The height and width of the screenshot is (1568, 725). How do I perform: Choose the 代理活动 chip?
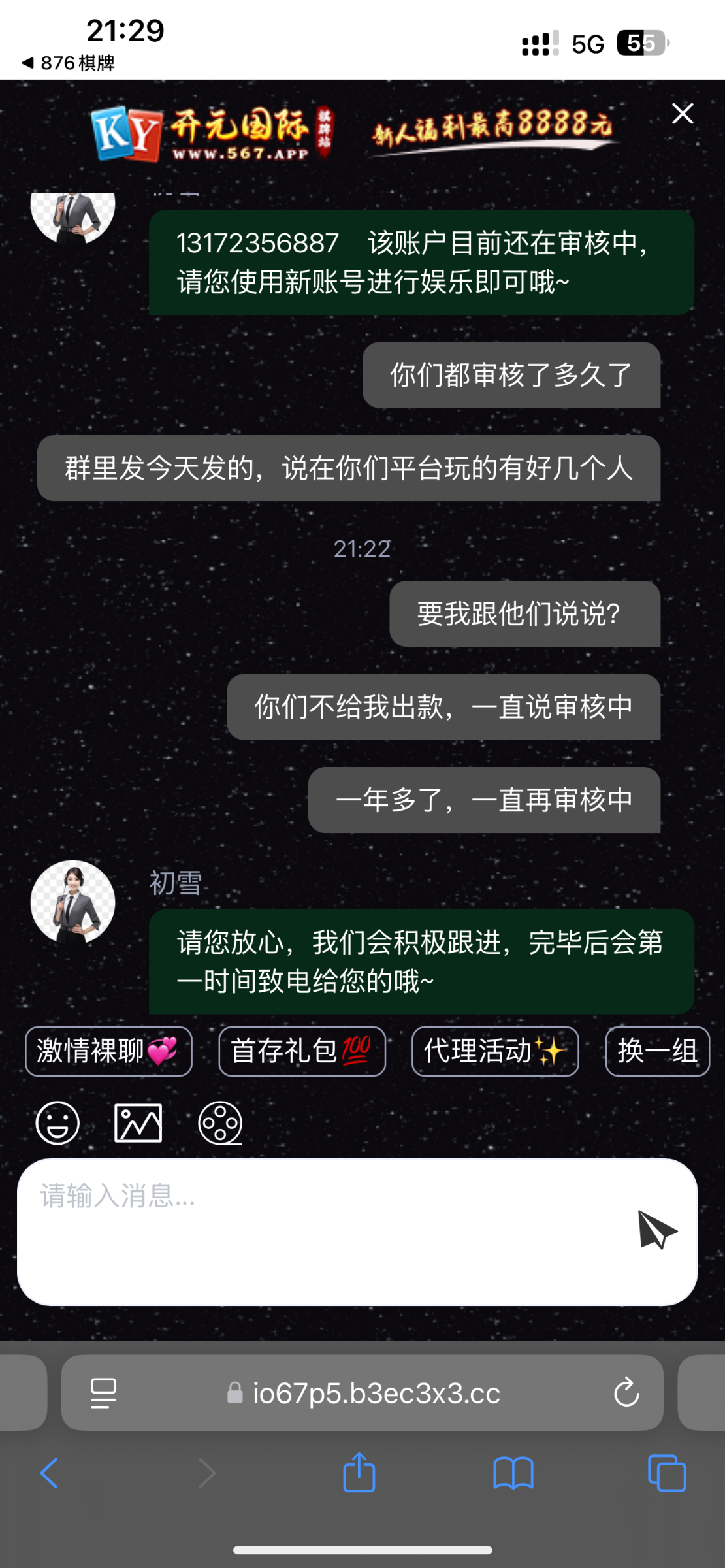coord(495,1051)
